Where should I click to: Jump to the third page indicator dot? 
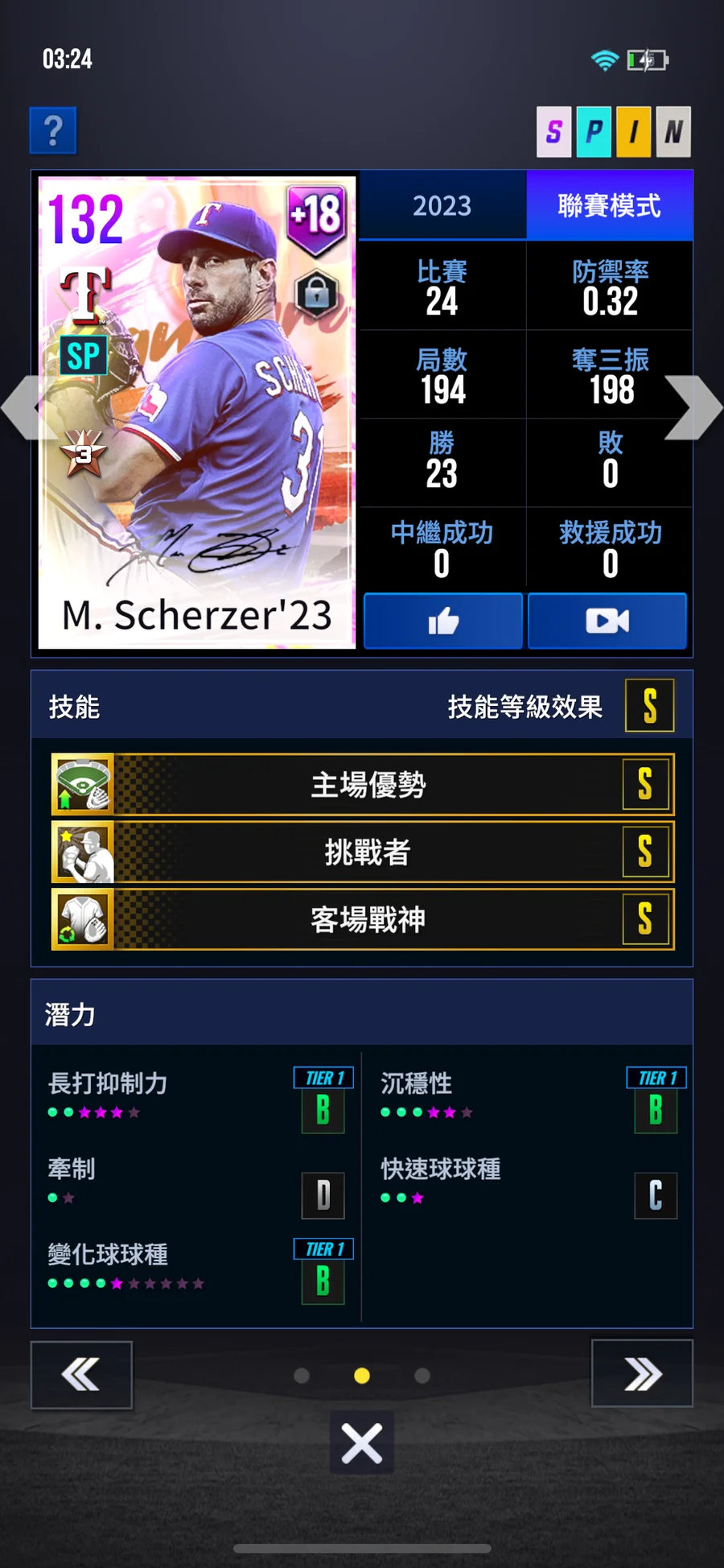(x=422, y=1376)
